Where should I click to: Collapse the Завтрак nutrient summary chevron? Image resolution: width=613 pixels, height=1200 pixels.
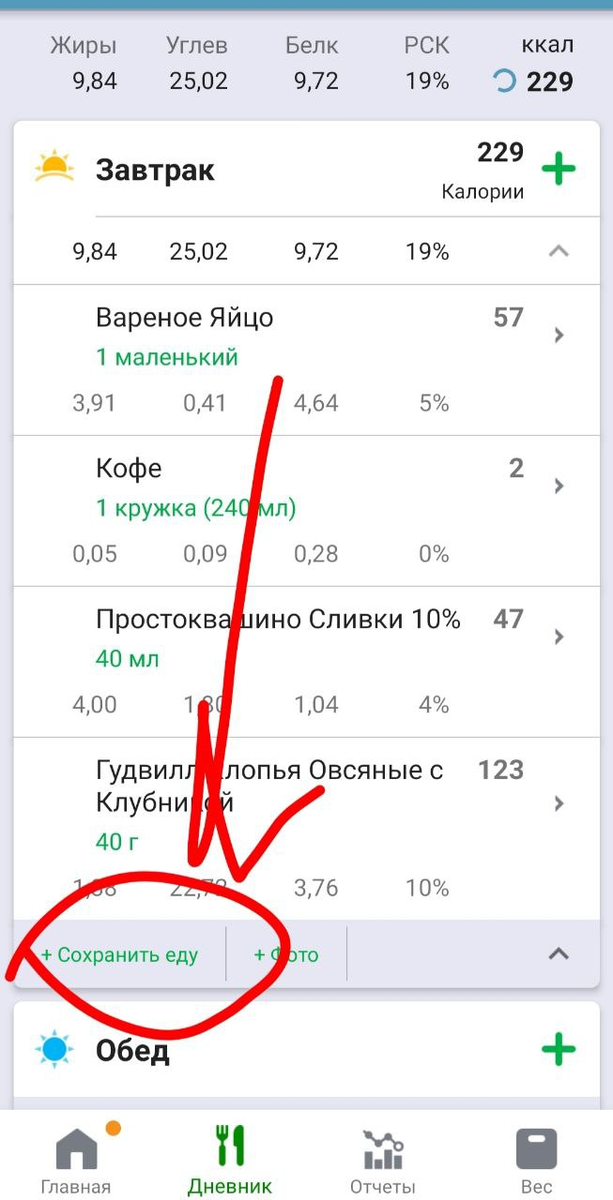click(x=558, y=252)
